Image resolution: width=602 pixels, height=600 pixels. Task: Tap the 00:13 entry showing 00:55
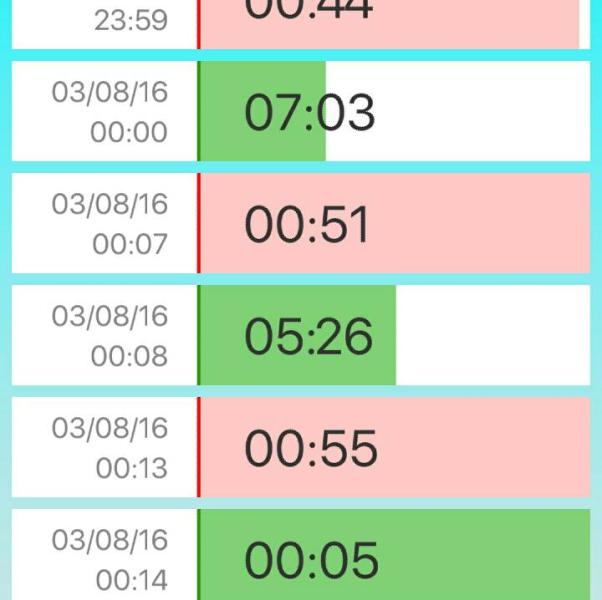point(300,447)
